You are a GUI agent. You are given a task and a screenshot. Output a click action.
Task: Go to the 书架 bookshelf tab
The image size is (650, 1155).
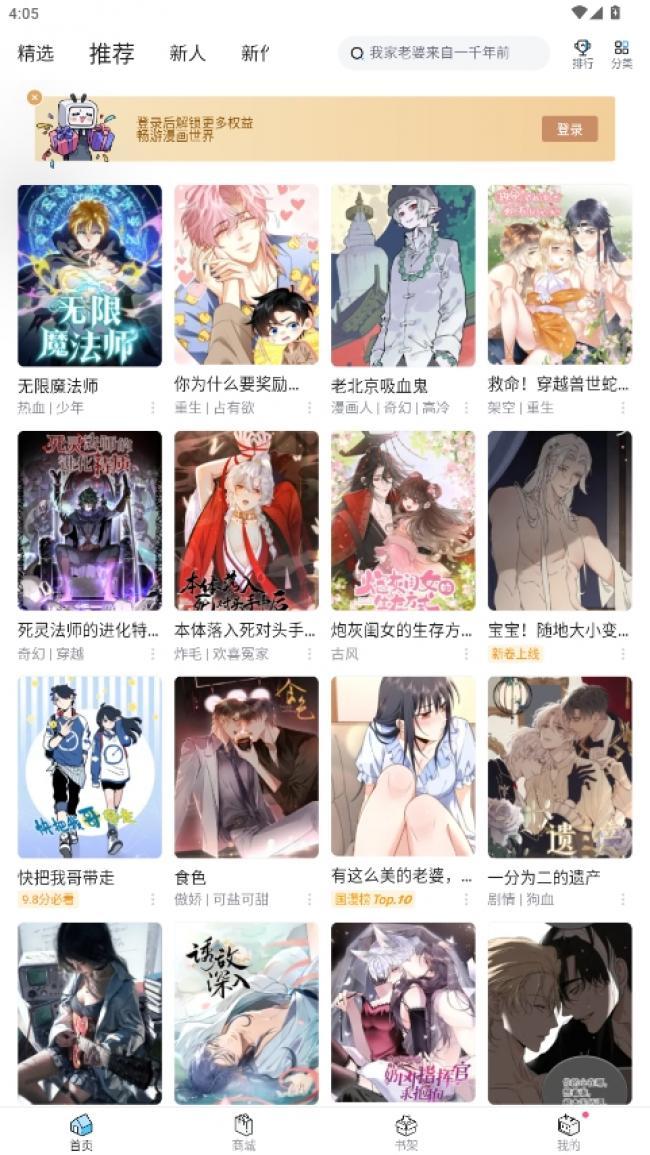coord(406,1132)
